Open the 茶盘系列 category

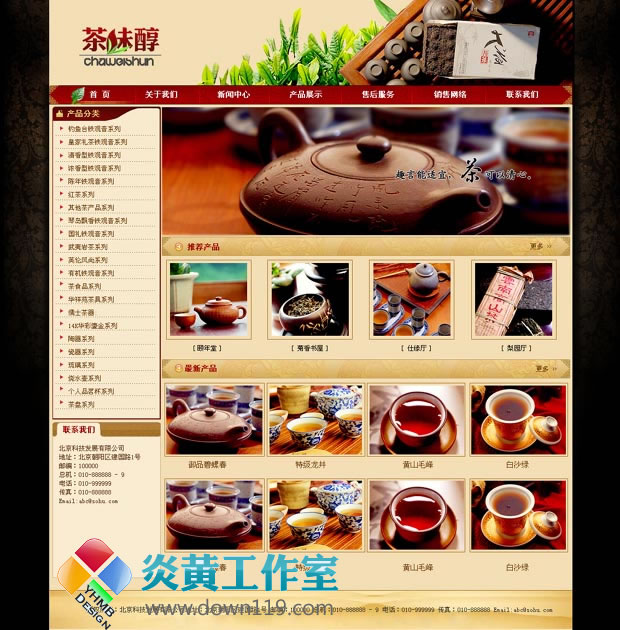(81, 405)
